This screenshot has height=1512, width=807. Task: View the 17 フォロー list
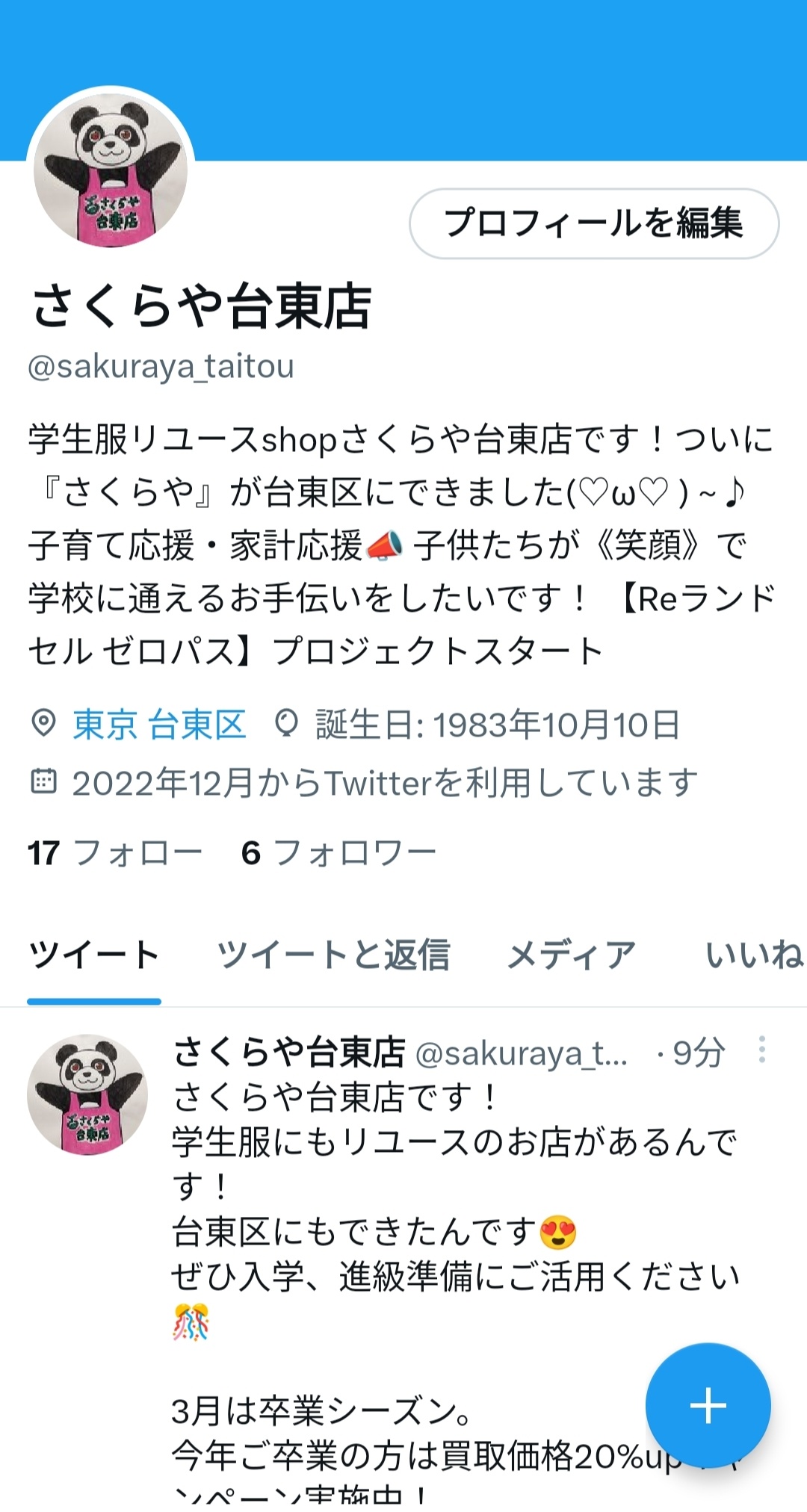click(x=114, y=852)
